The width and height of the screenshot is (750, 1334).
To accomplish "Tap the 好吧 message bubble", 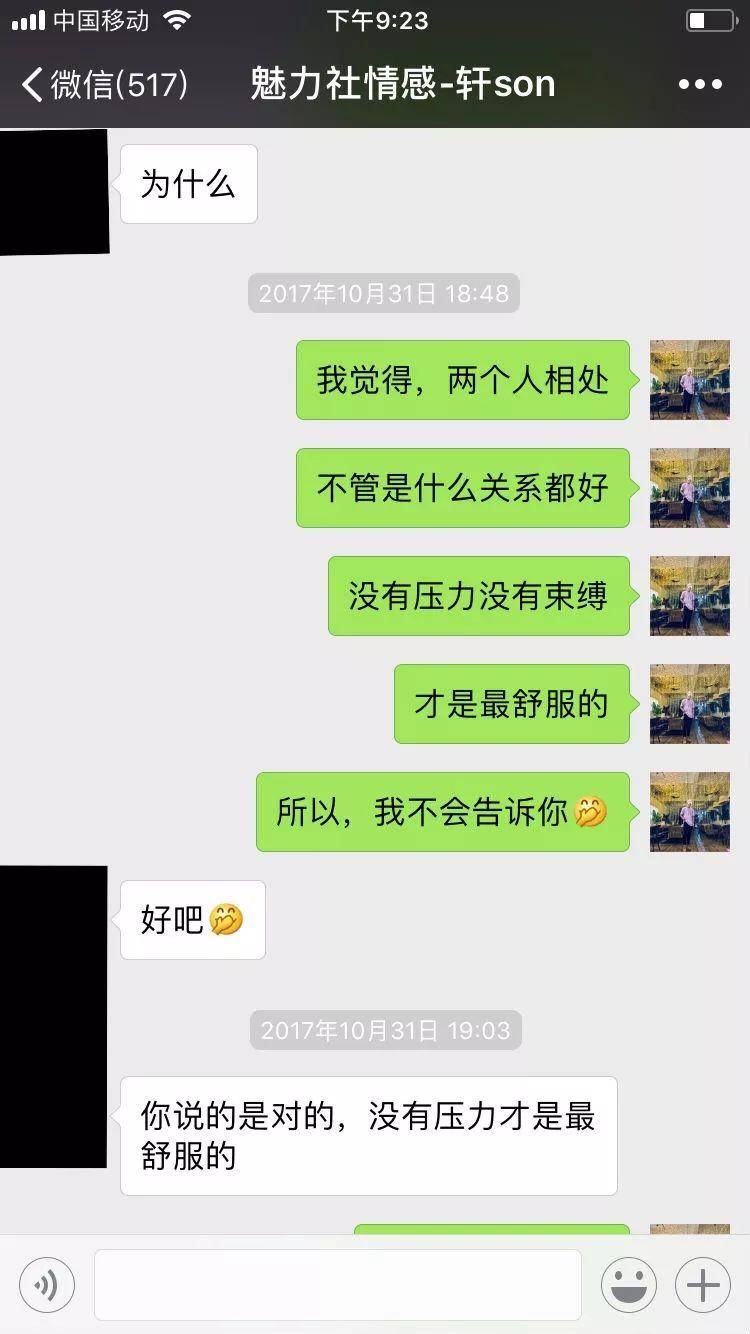I will click(x=192, y=920).
